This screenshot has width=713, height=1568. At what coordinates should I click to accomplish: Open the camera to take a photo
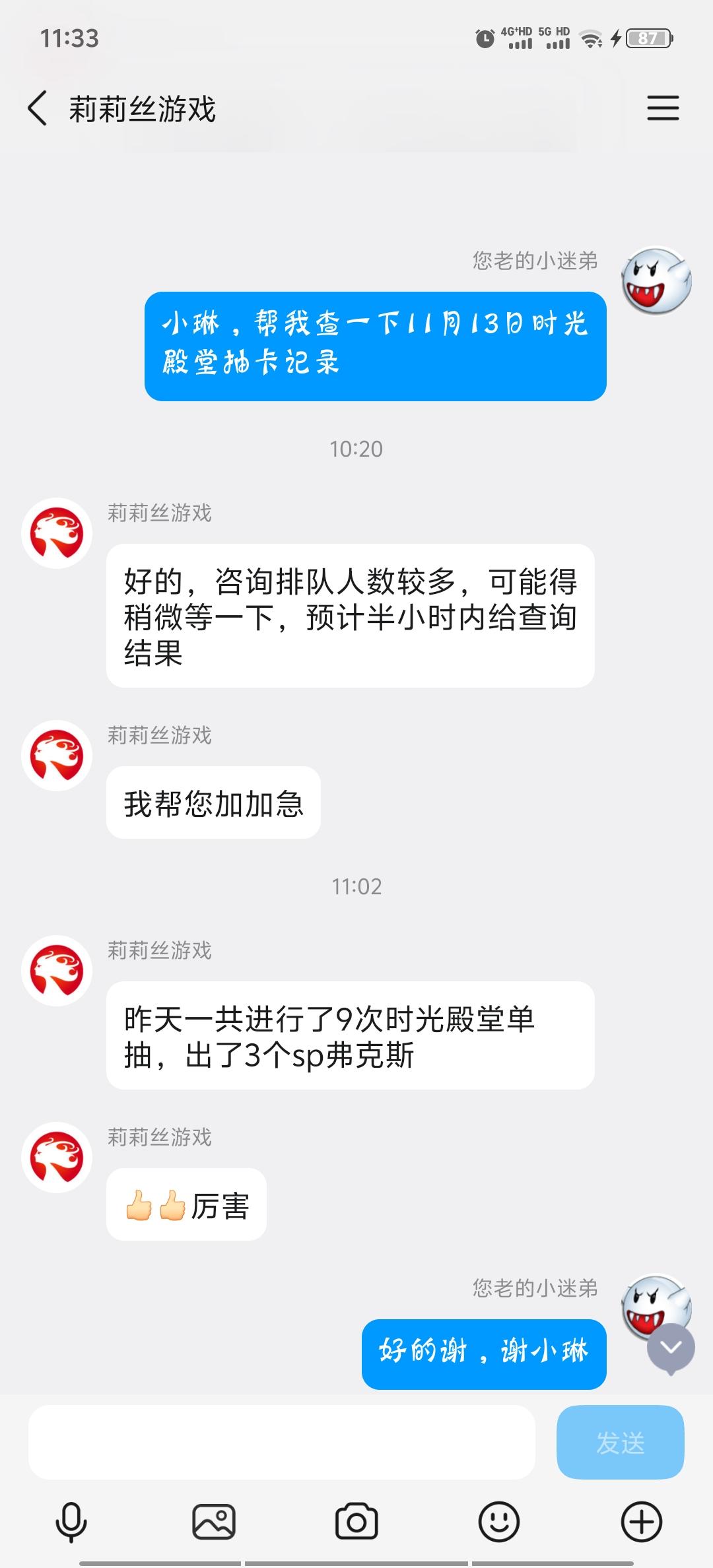coord(356,1522)
